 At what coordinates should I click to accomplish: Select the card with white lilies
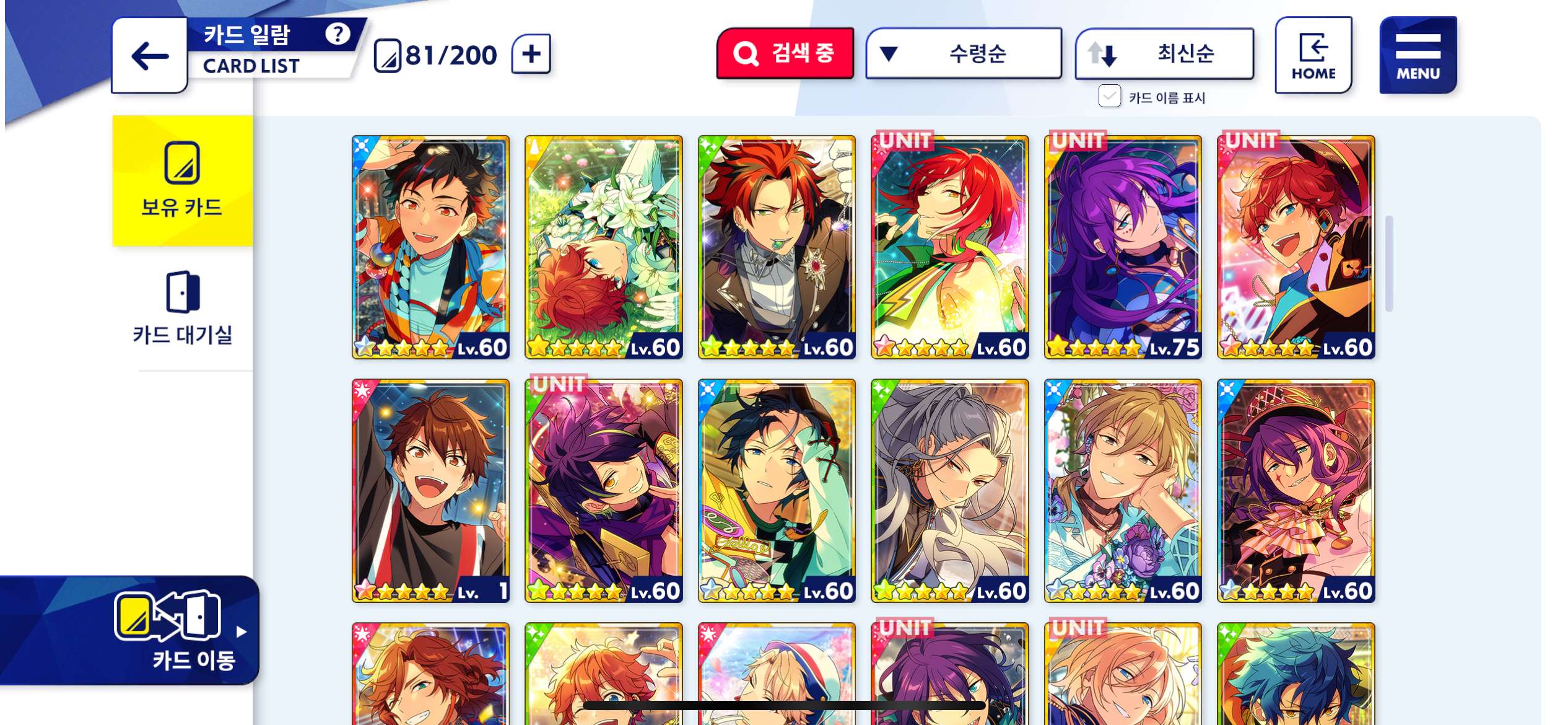603,247
